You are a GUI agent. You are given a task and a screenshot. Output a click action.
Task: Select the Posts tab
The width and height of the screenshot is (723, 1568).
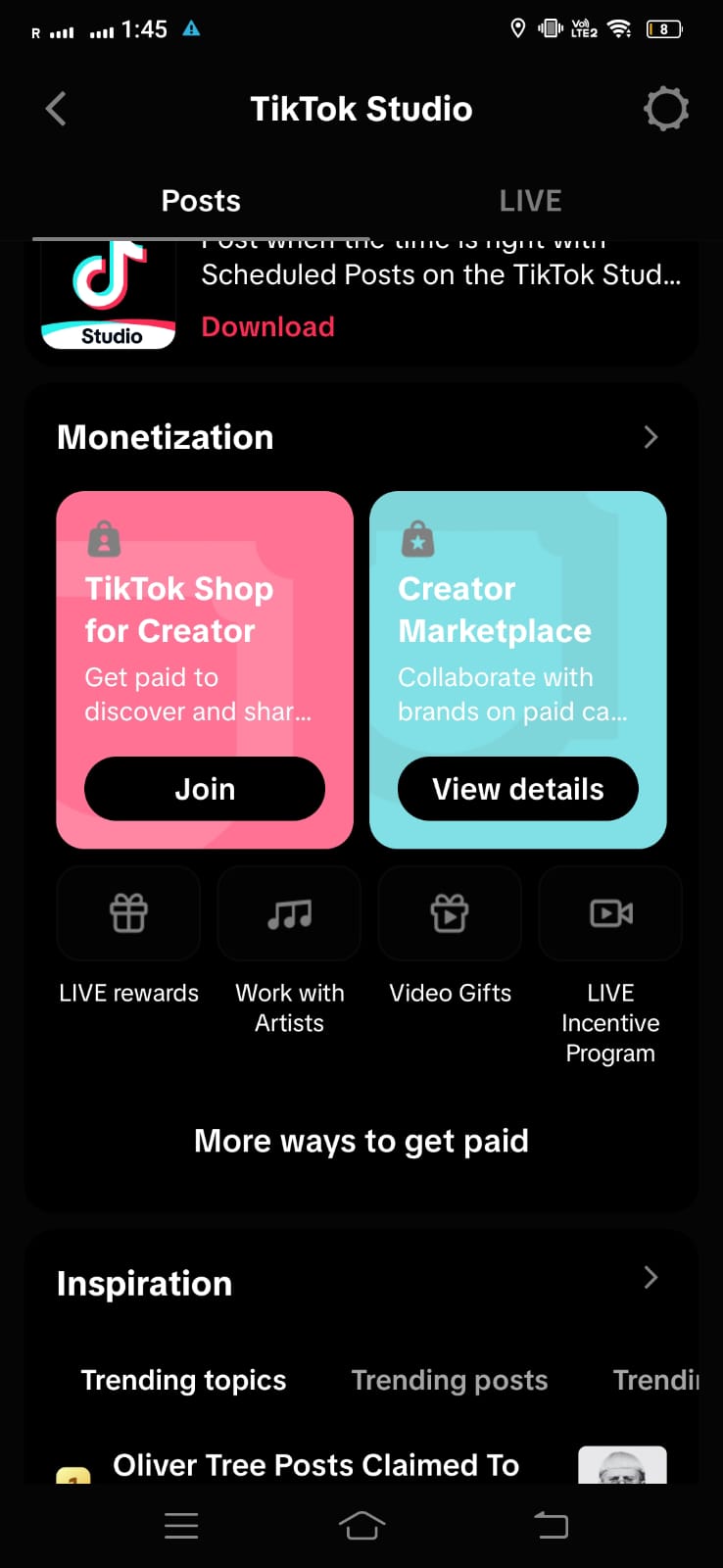[201, 201]
